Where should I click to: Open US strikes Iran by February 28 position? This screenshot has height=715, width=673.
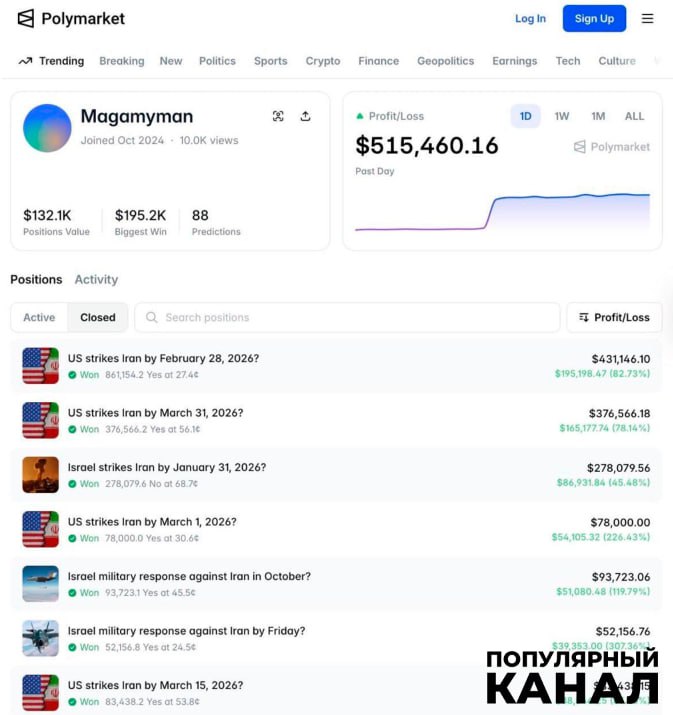point(163,358)
